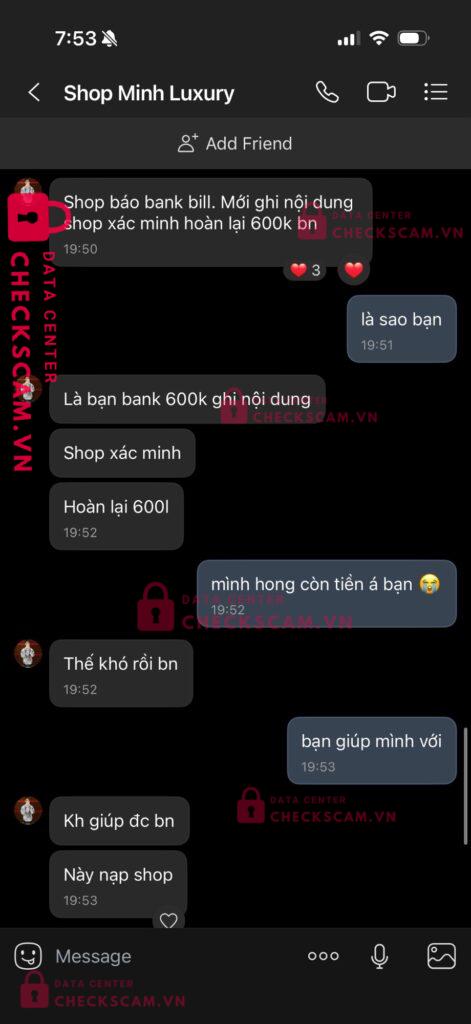Record a voice message

(379, 957)
